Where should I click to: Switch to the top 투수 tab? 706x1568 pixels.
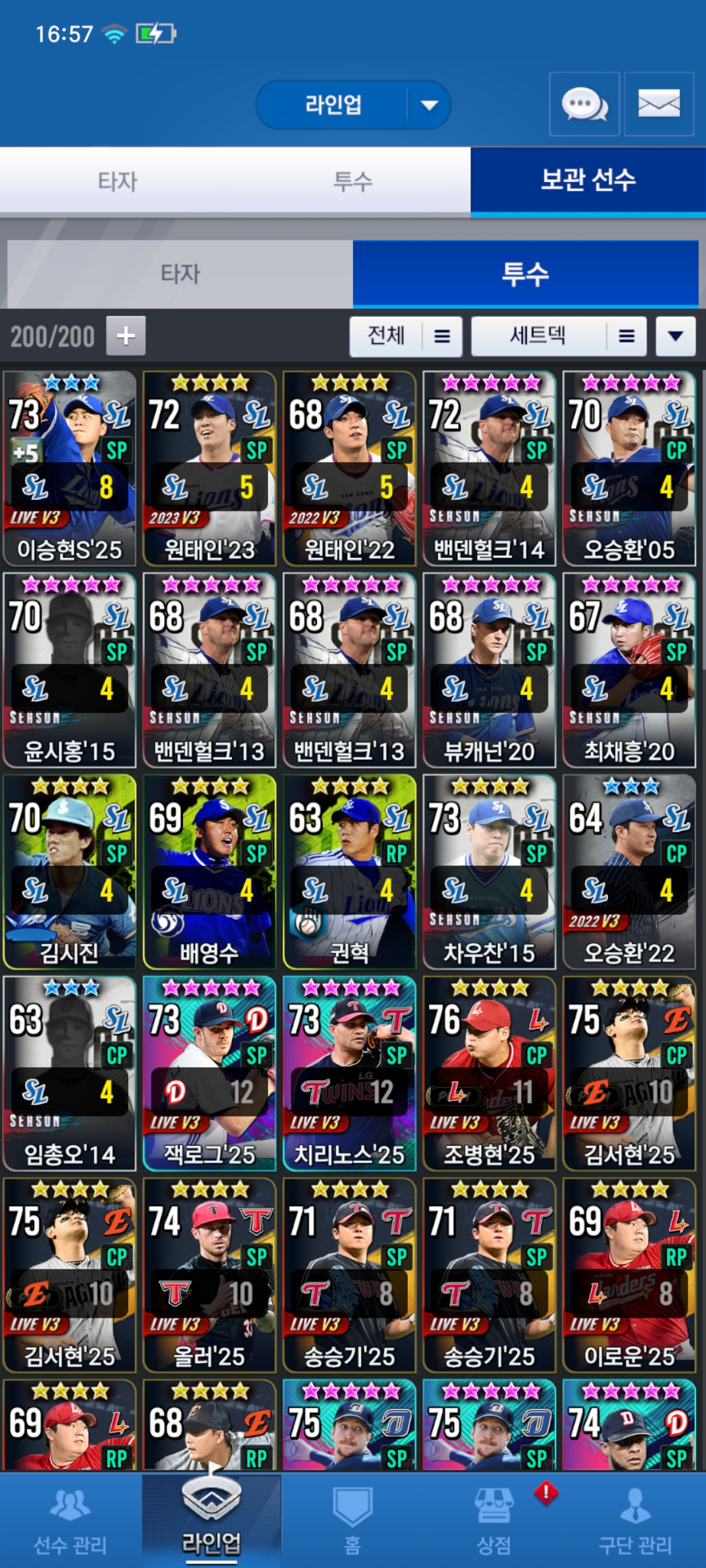point(353,181)
